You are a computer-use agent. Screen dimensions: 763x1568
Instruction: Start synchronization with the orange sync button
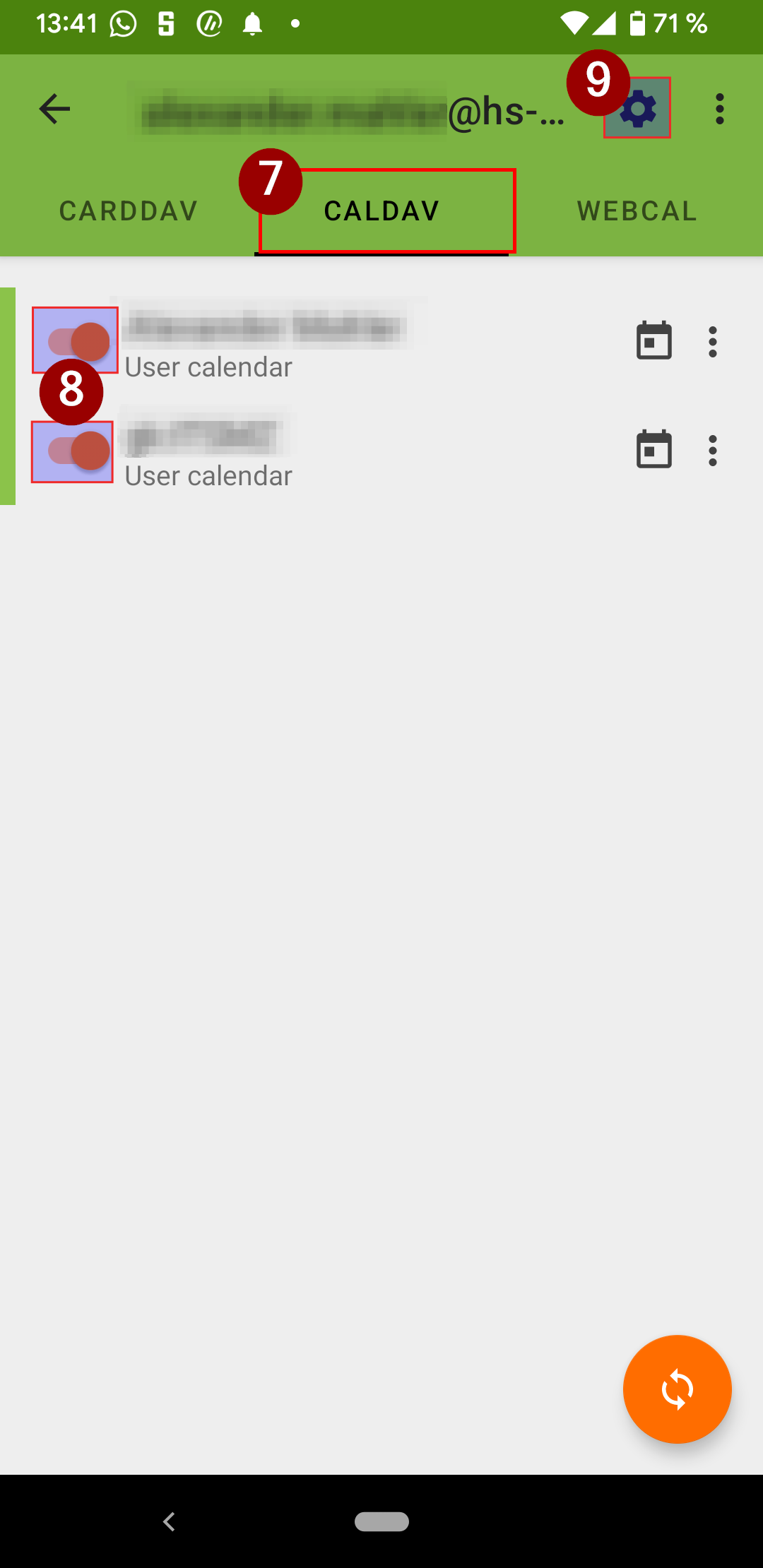coord(677,1389)
